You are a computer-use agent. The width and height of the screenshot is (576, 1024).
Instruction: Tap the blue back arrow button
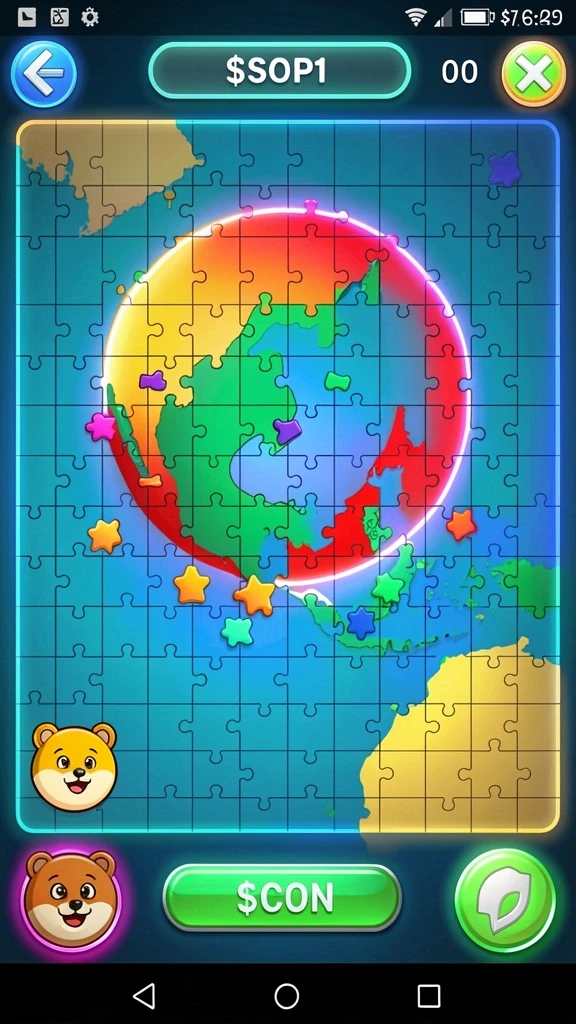(44, 74)
